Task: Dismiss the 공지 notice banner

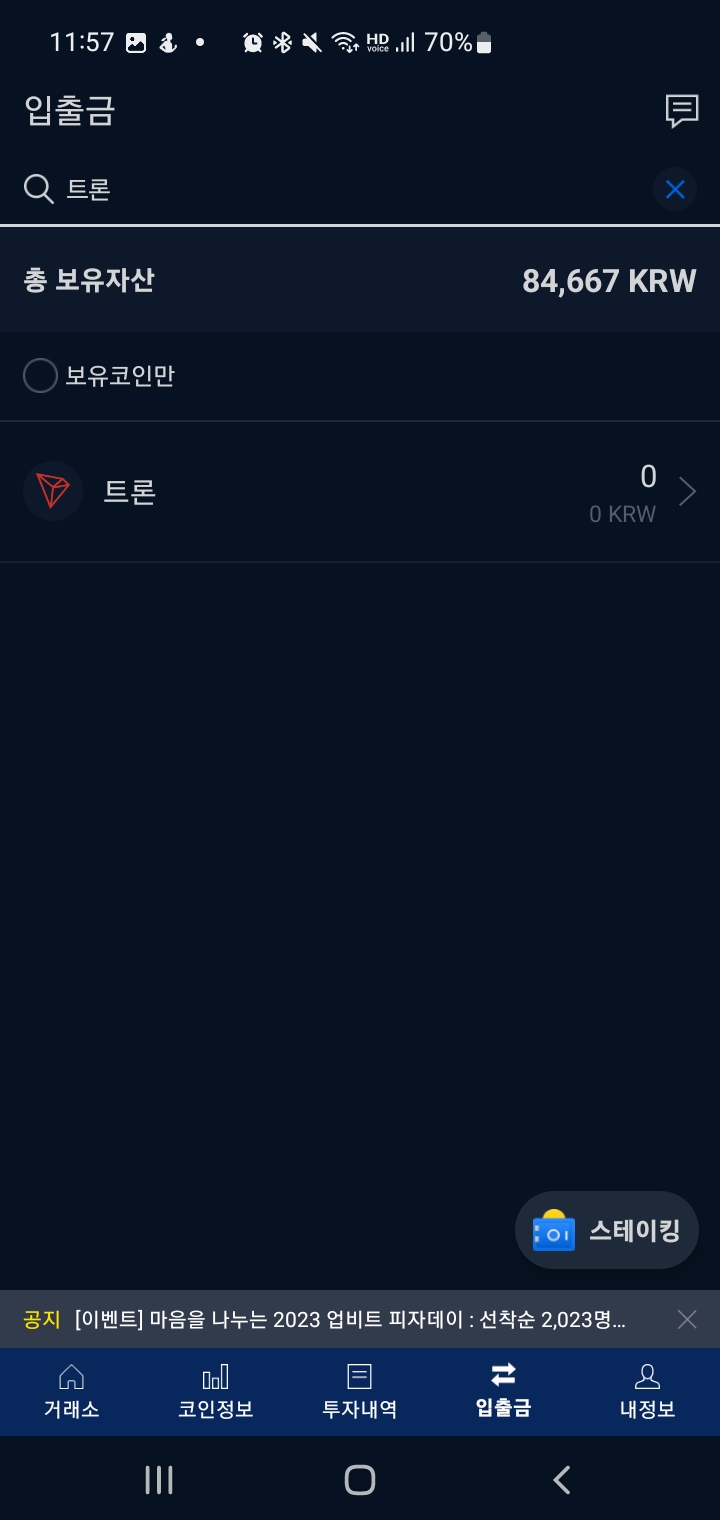Action: point(687,1320)
